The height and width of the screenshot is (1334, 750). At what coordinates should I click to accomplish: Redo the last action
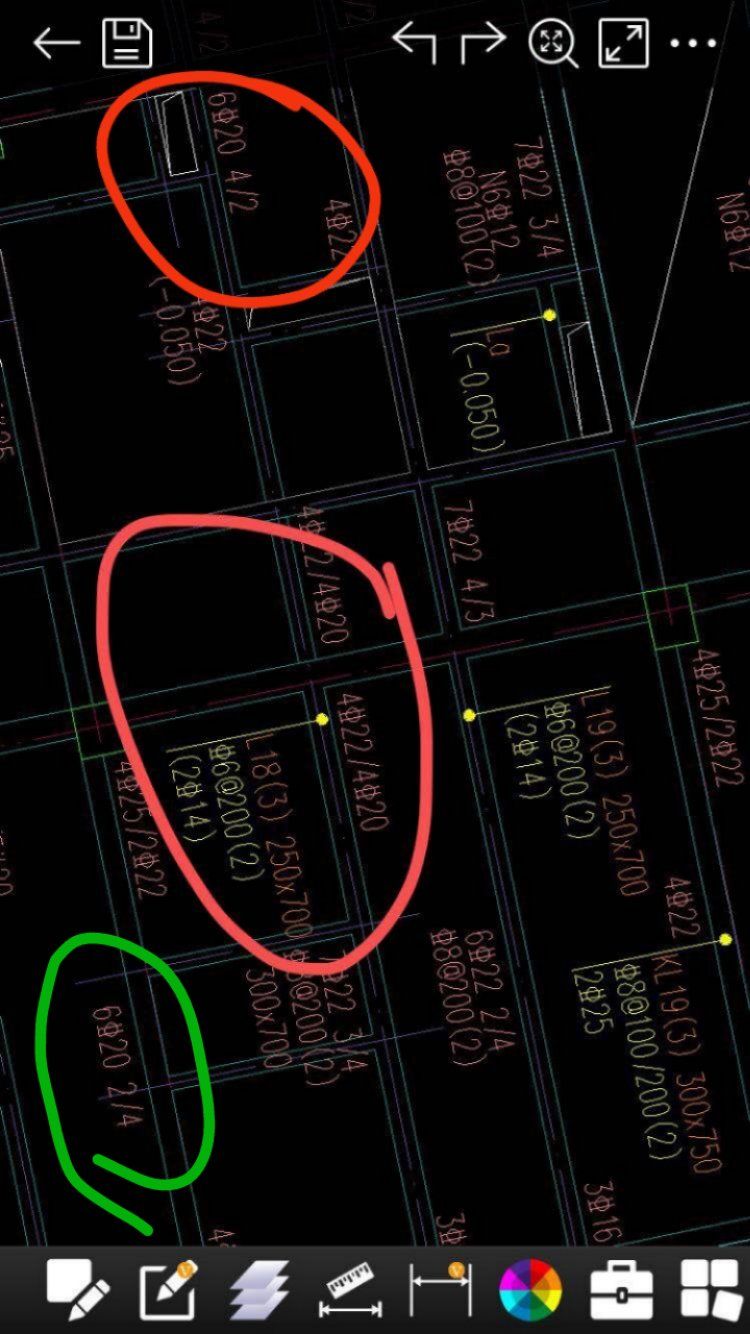[x=483, y=43]
